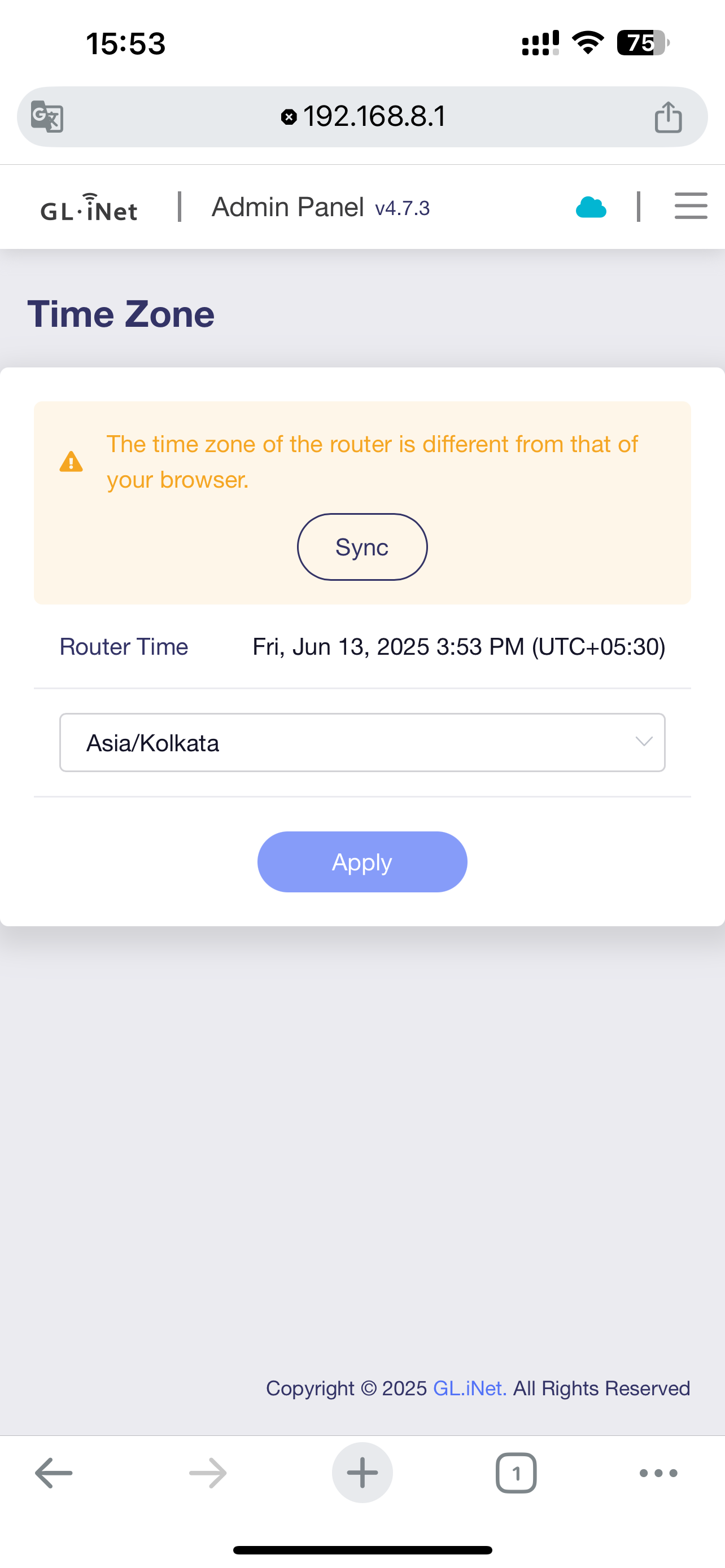Tap the translate icon in the address bar

(x=47, y=116)
